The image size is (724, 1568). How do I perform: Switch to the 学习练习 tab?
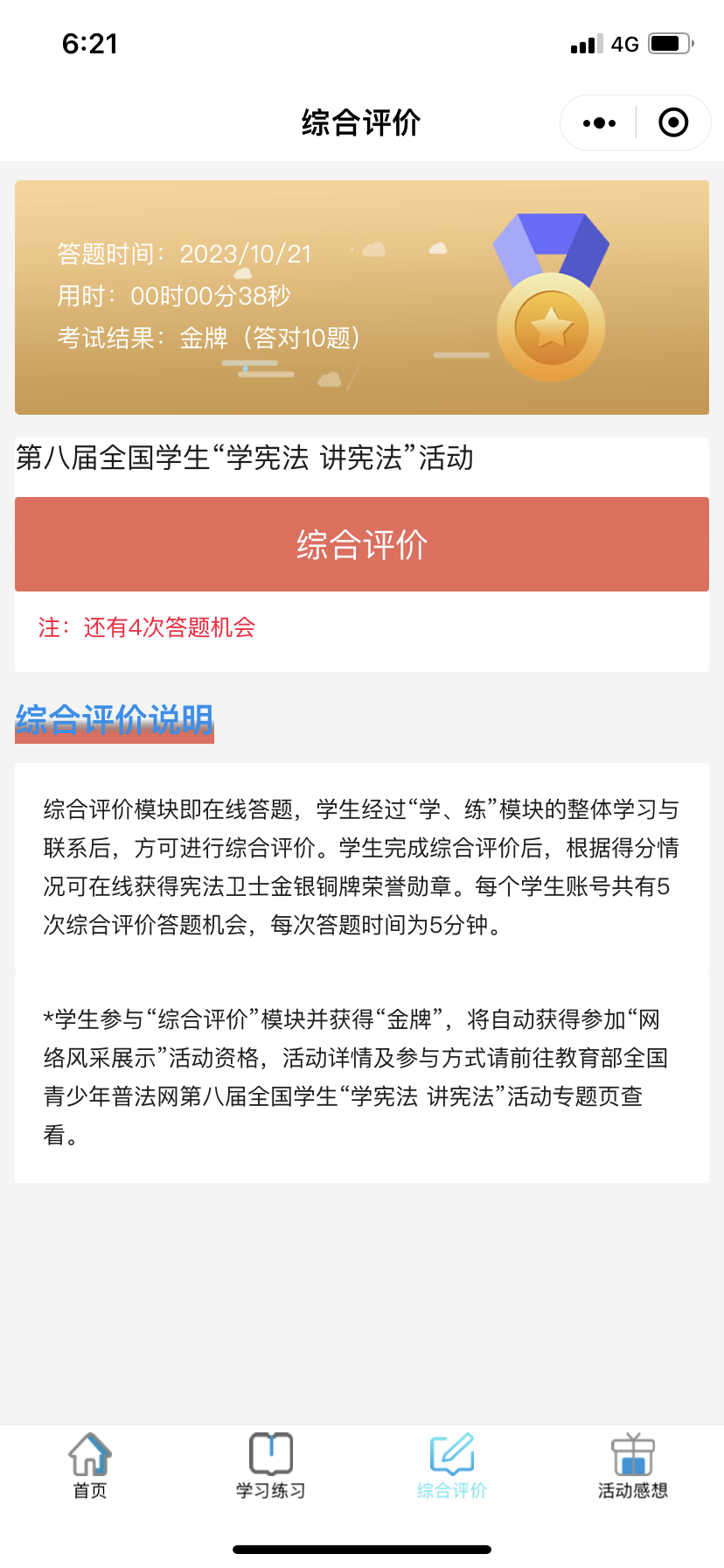pyautogui.click(x=271, y=1466)
